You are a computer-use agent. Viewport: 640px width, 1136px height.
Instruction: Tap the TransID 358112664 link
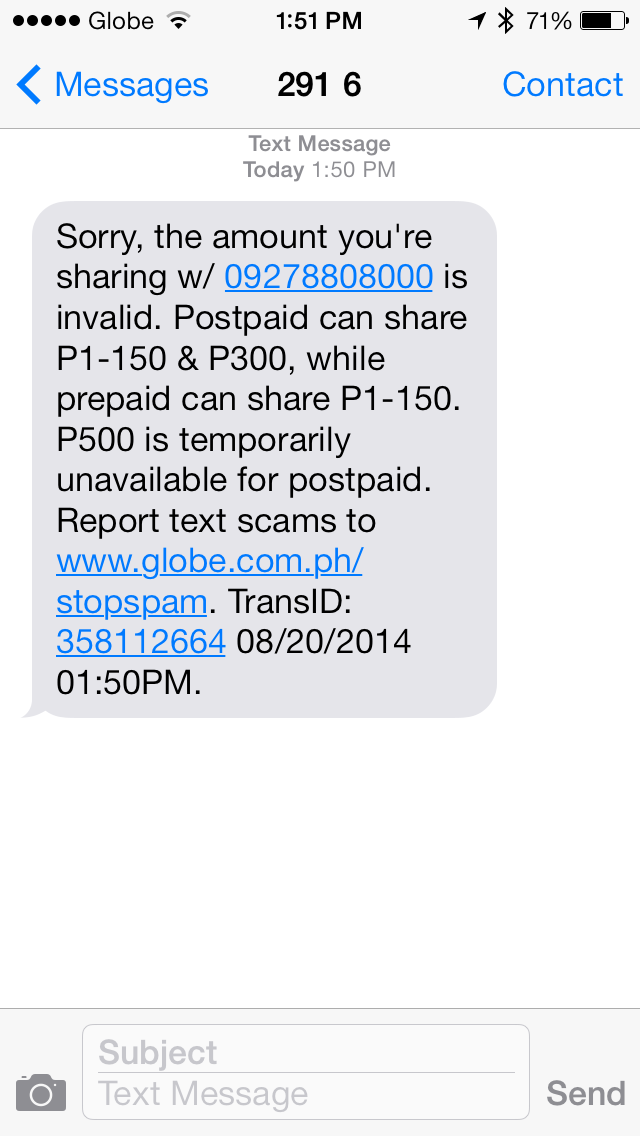click(x=141, y=642)
